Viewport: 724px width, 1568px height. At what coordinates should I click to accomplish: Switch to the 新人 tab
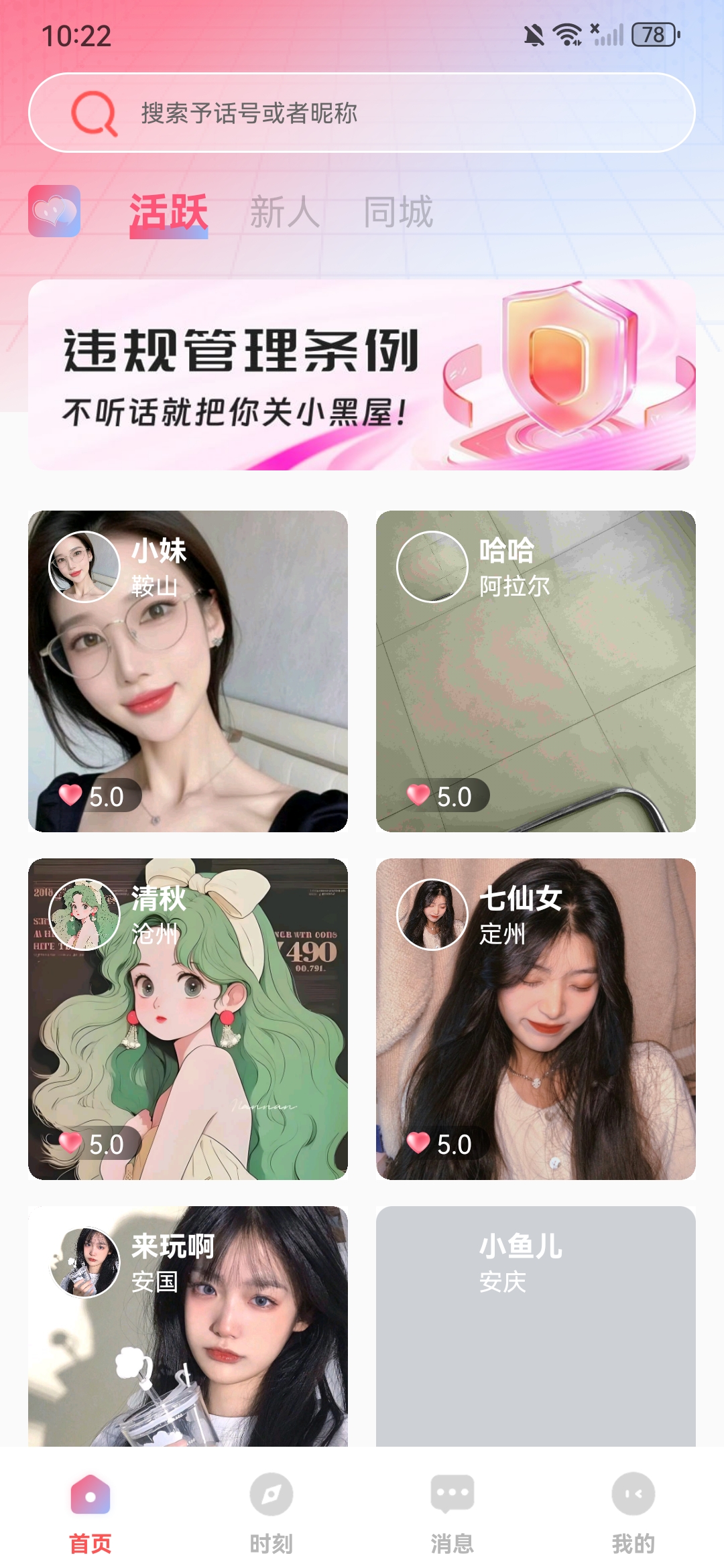coord(284,213)
